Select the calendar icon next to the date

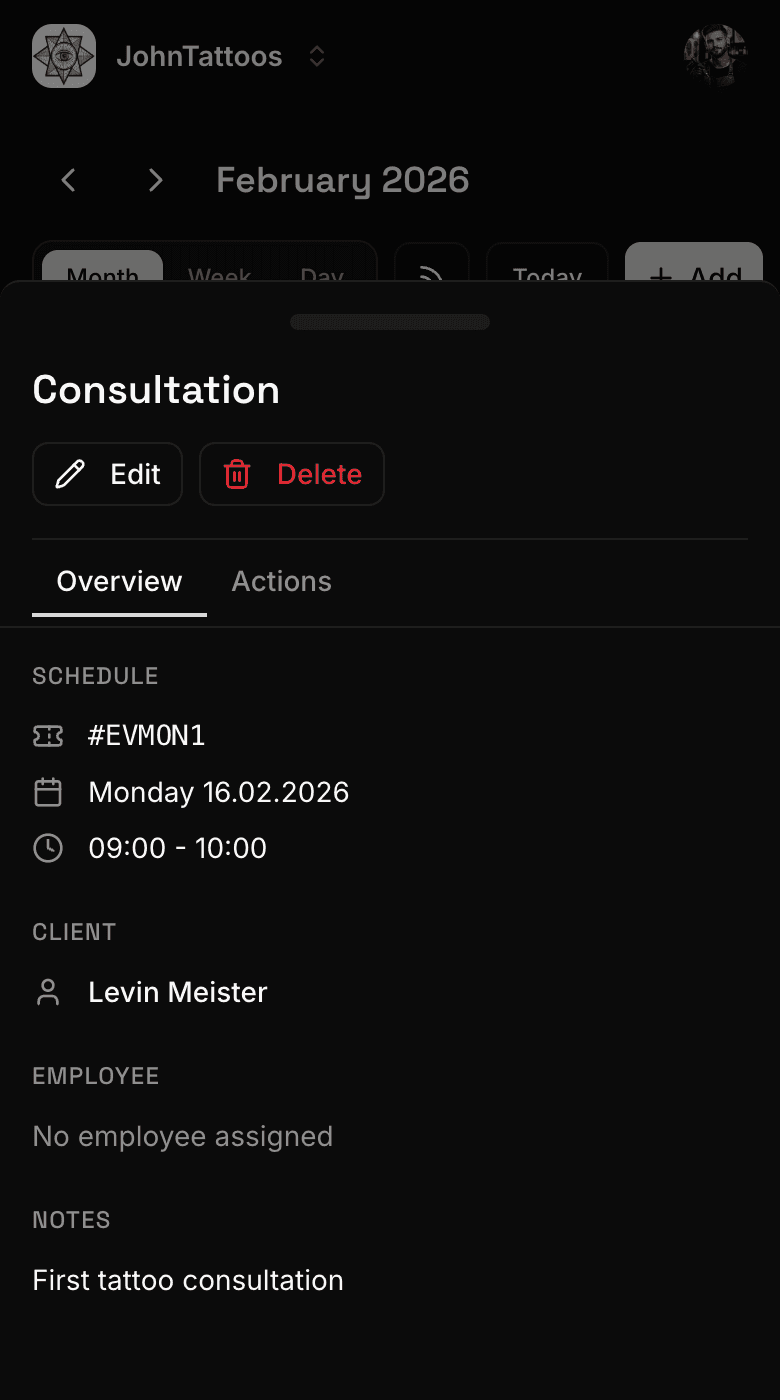[x=48, y=791]
